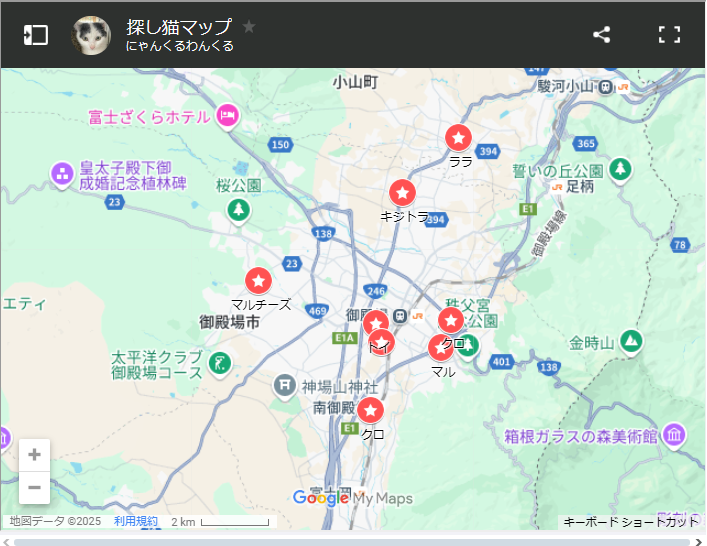Open the マル marker
The height and width of the screenshot is (546, 707).
[x=441, y=348]
